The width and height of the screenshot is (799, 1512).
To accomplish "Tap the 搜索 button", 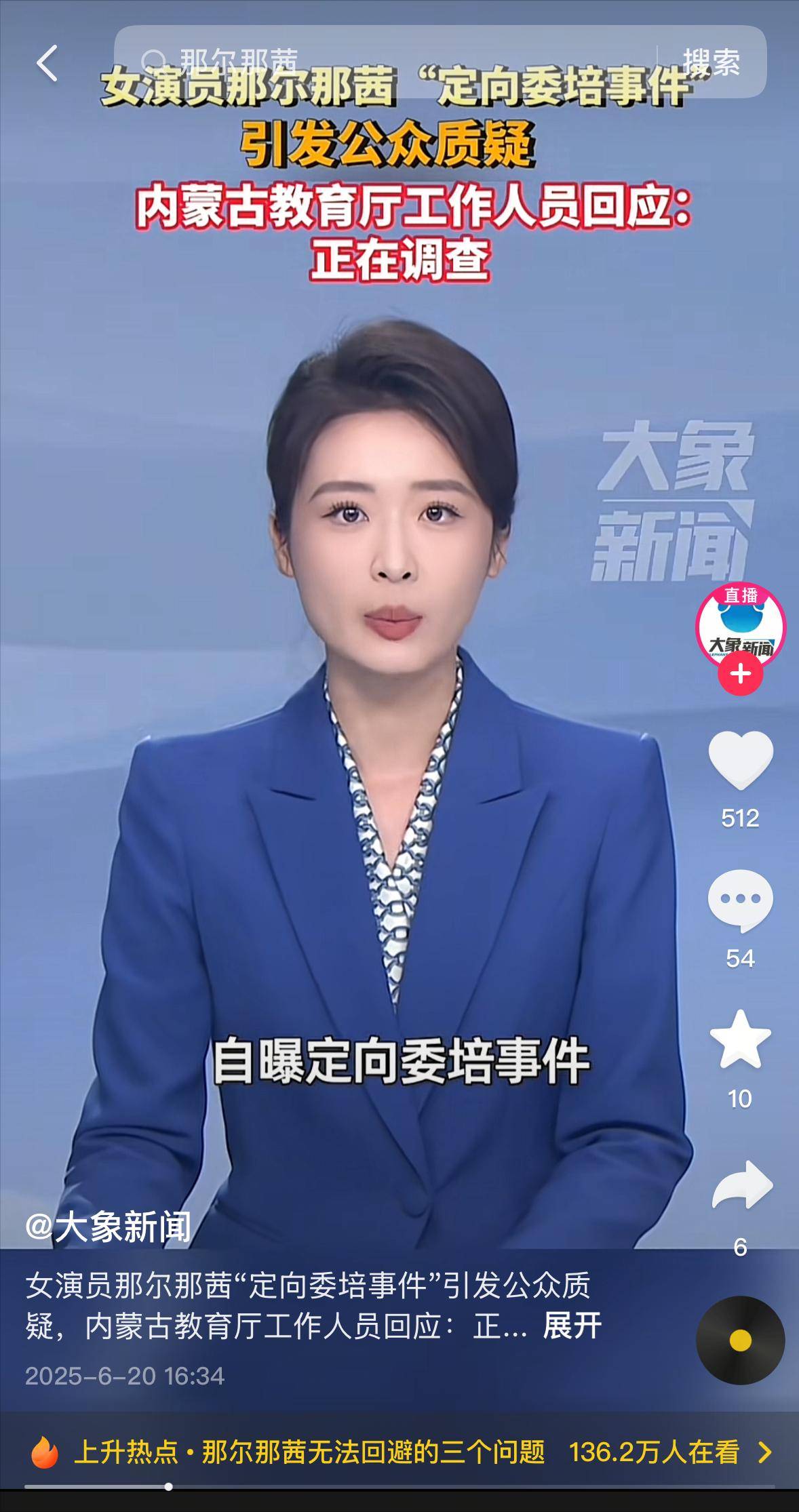I will click(712, 62).
